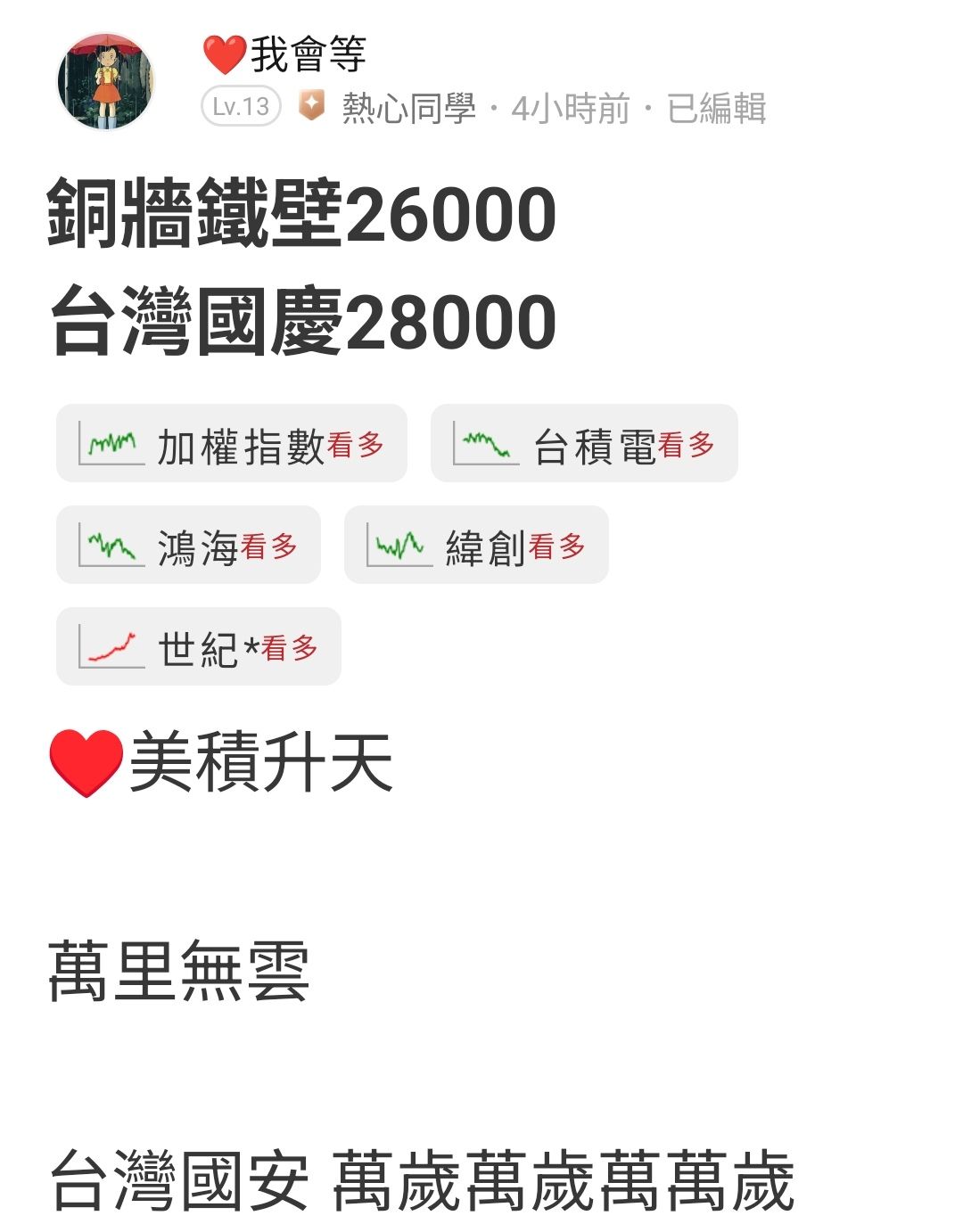The image size is (963, 1232).
Task: Open the poster's profile avatar
Action: [105, 81]
